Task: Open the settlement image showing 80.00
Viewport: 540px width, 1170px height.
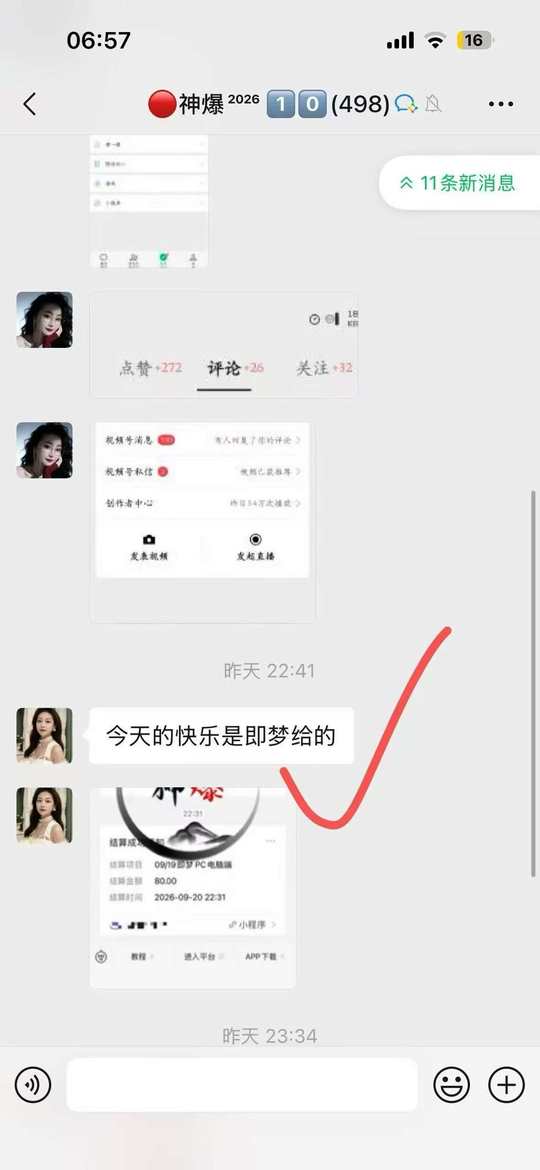Action: [x=192, y=888]
